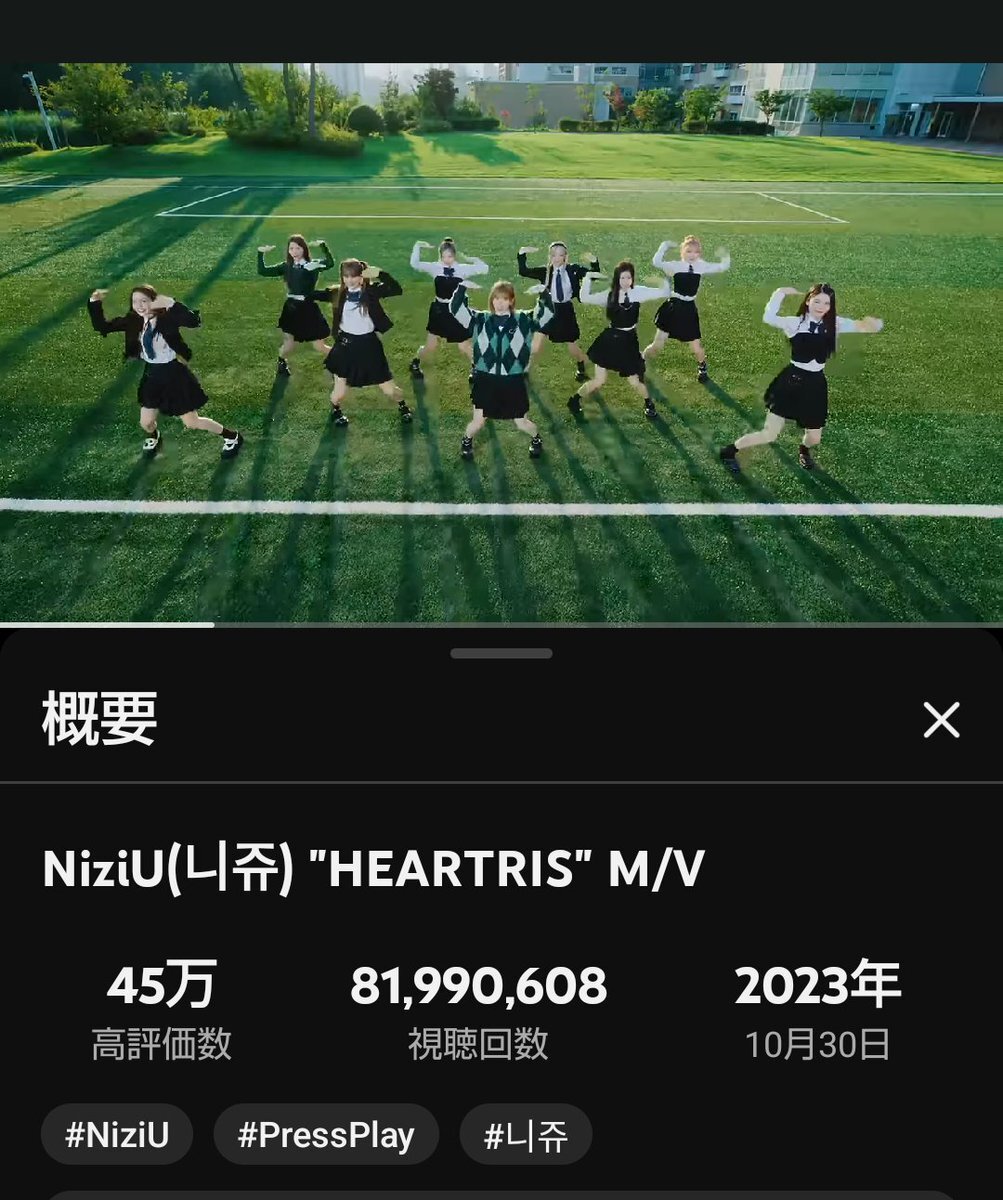1003x1200 pixels.
Task: Tap the drag handle above 概要
Action: click(501, 653)
